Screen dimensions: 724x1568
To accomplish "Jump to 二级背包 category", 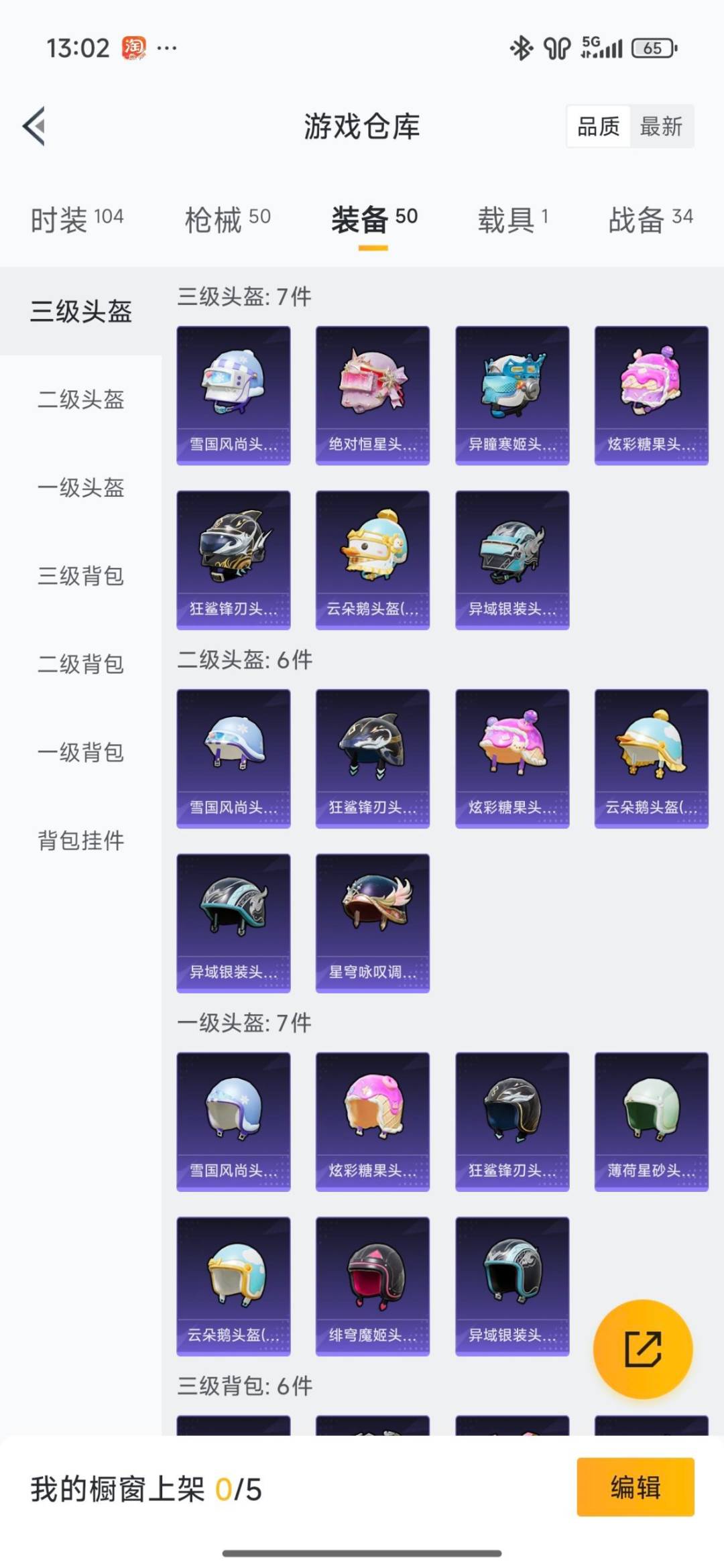I will [81, 664].
